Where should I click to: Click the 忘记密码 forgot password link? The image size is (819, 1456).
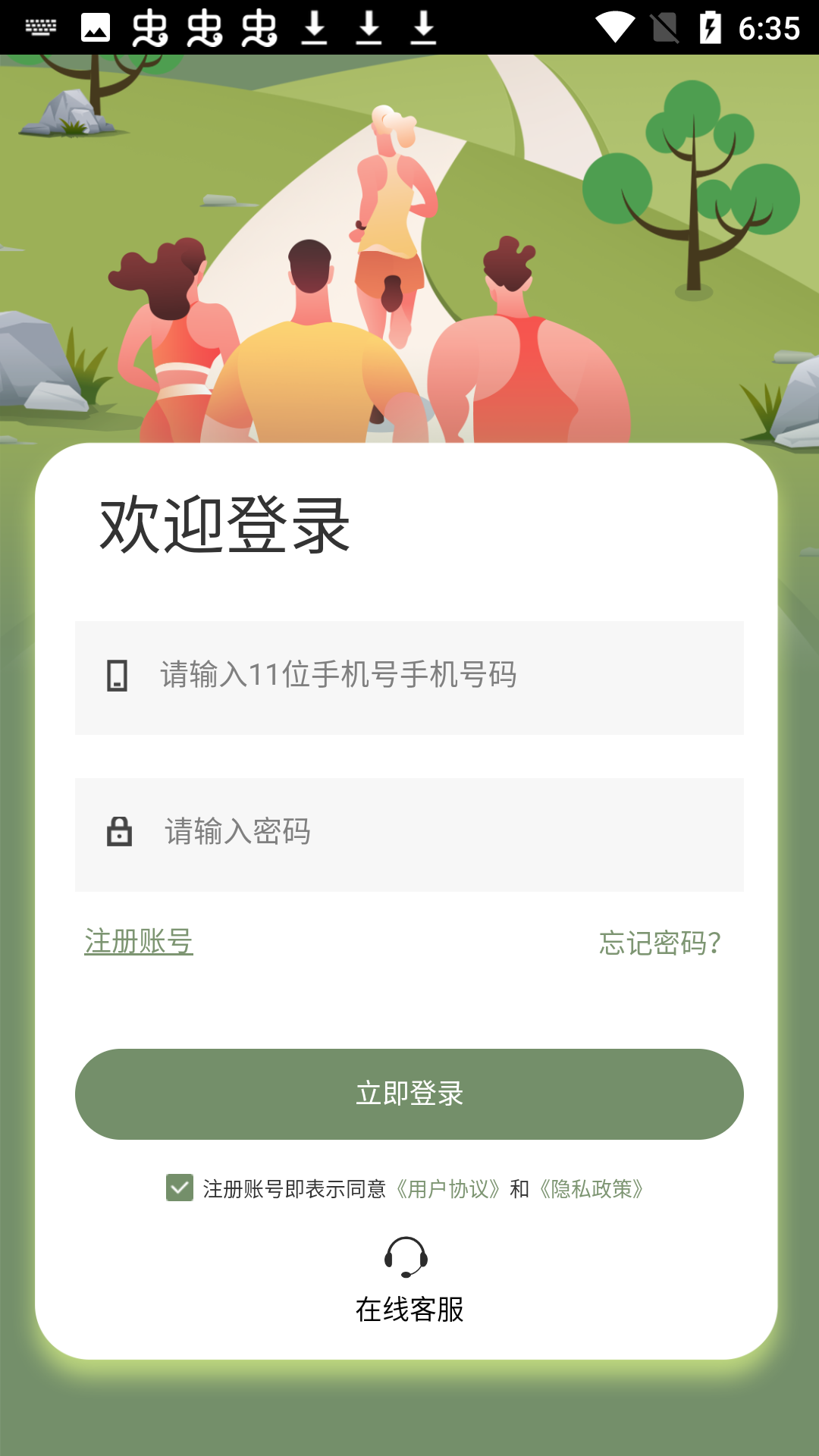click(658, 943)
